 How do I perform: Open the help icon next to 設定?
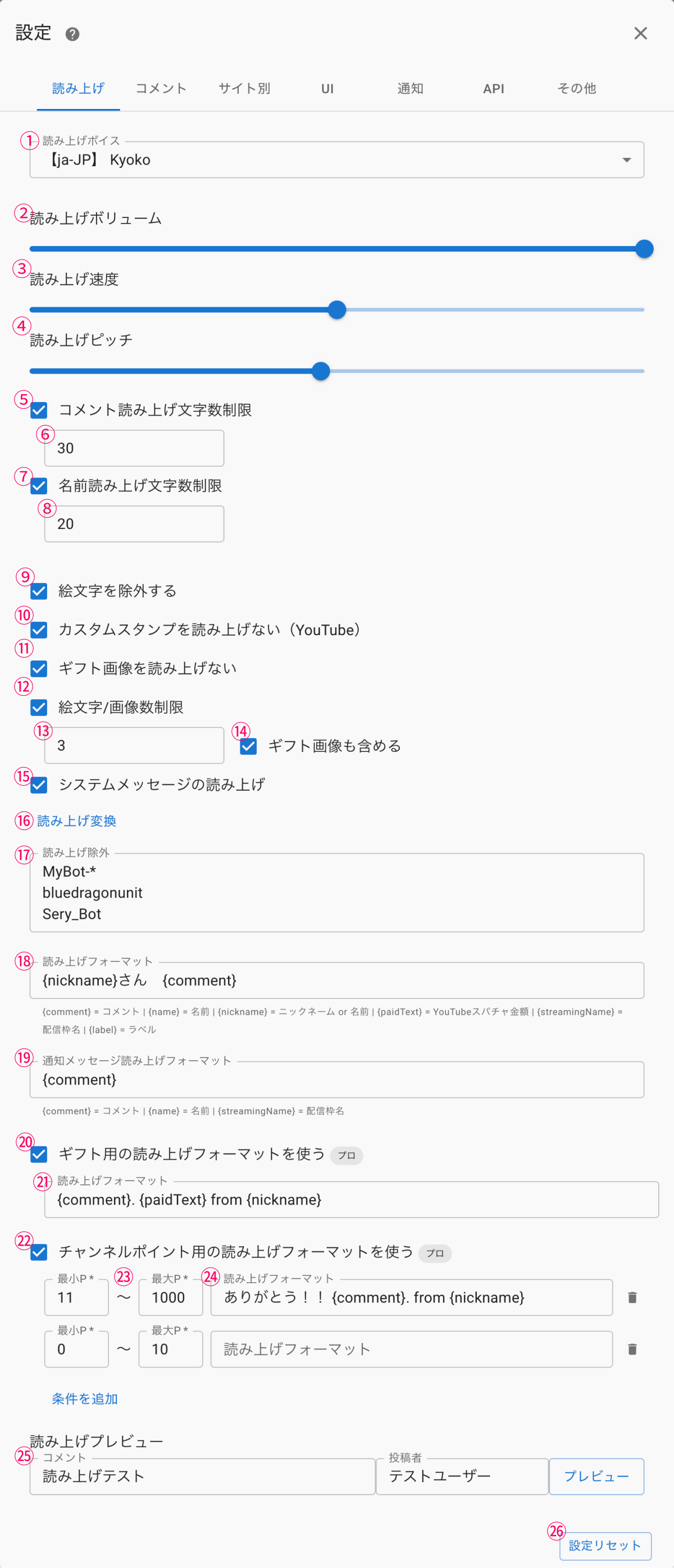pyautogui.click(x=72, y=34)
